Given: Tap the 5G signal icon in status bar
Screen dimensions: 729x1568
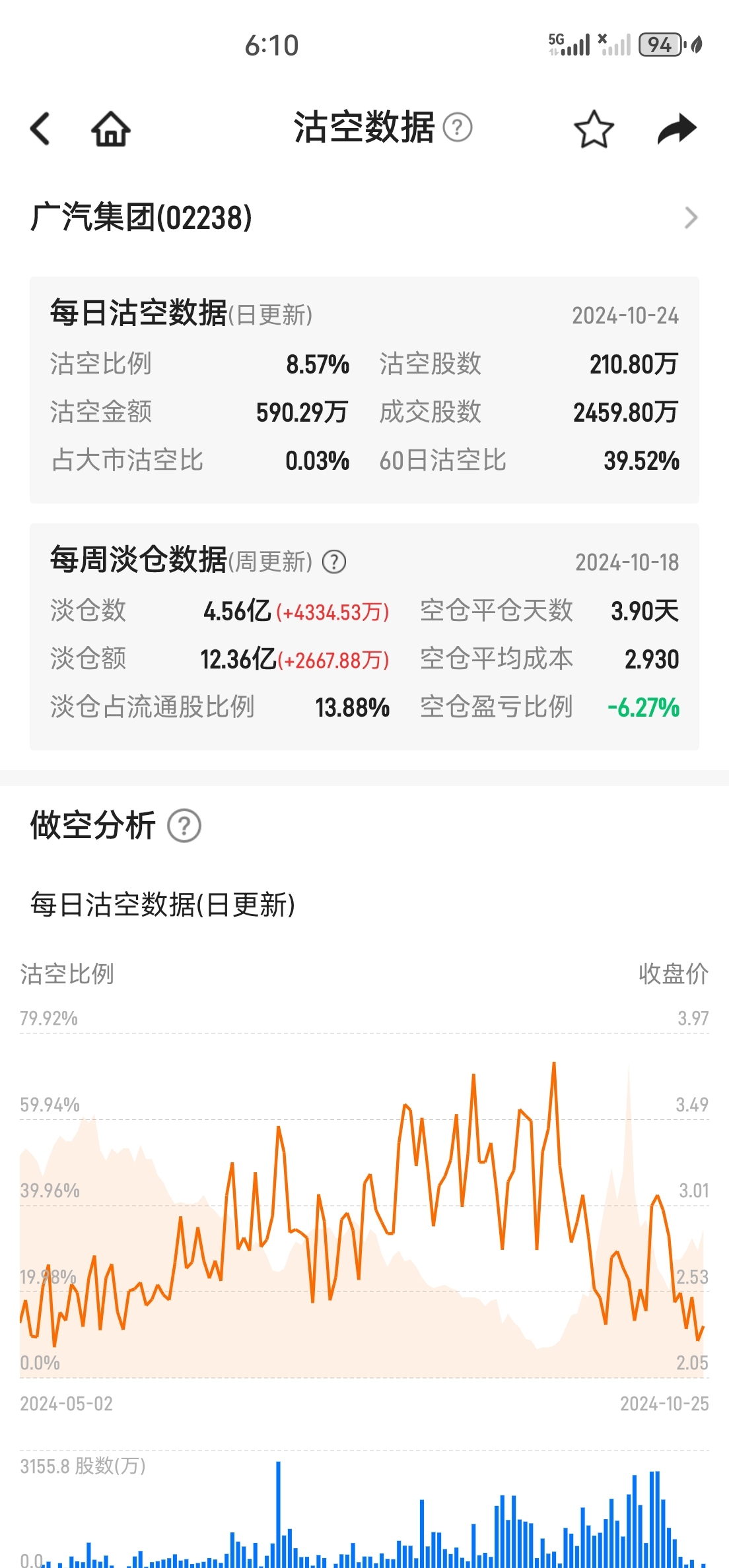Looking at the screenshot, I should pos(569,45).
